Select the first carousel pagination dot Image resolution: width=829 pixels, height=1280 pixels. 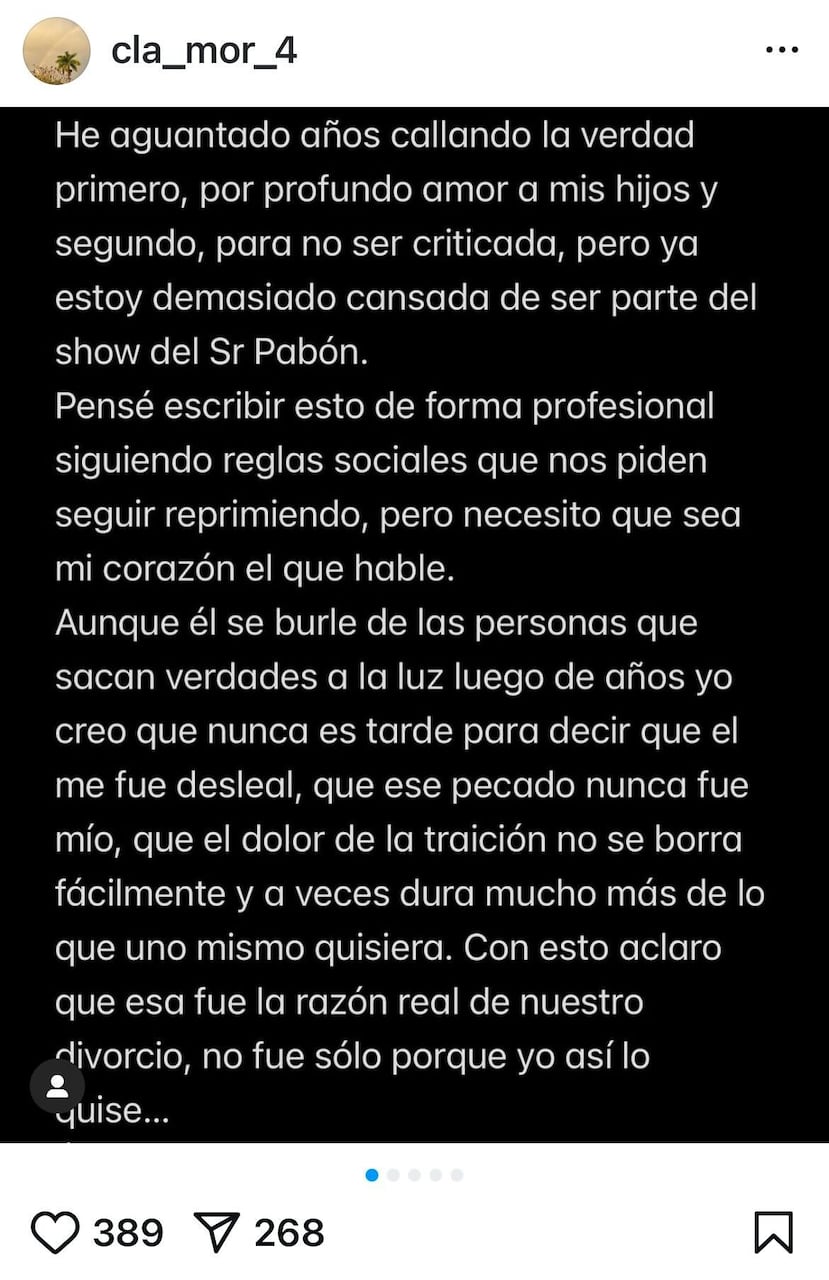pos(372,1175)
